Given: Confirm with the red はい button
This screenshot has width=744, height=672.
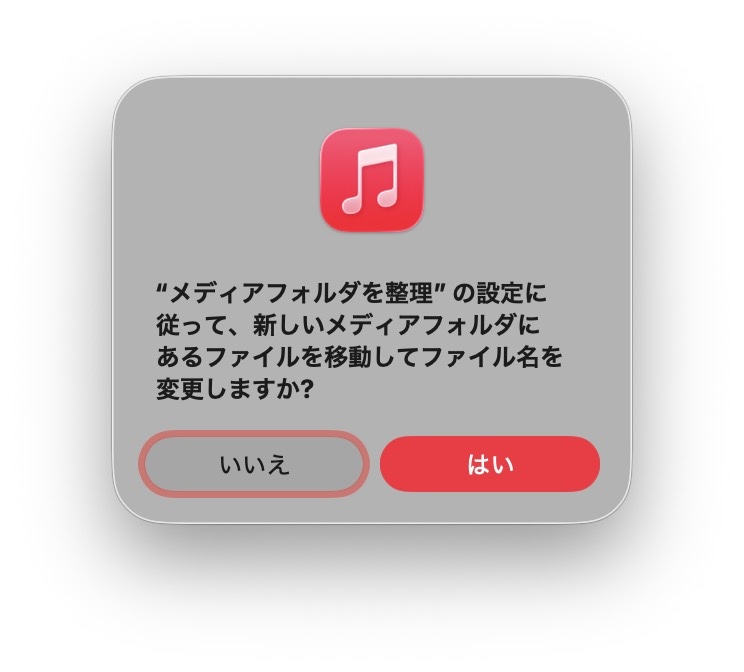Looking at the screenshot, I should (x=490, y=464).
